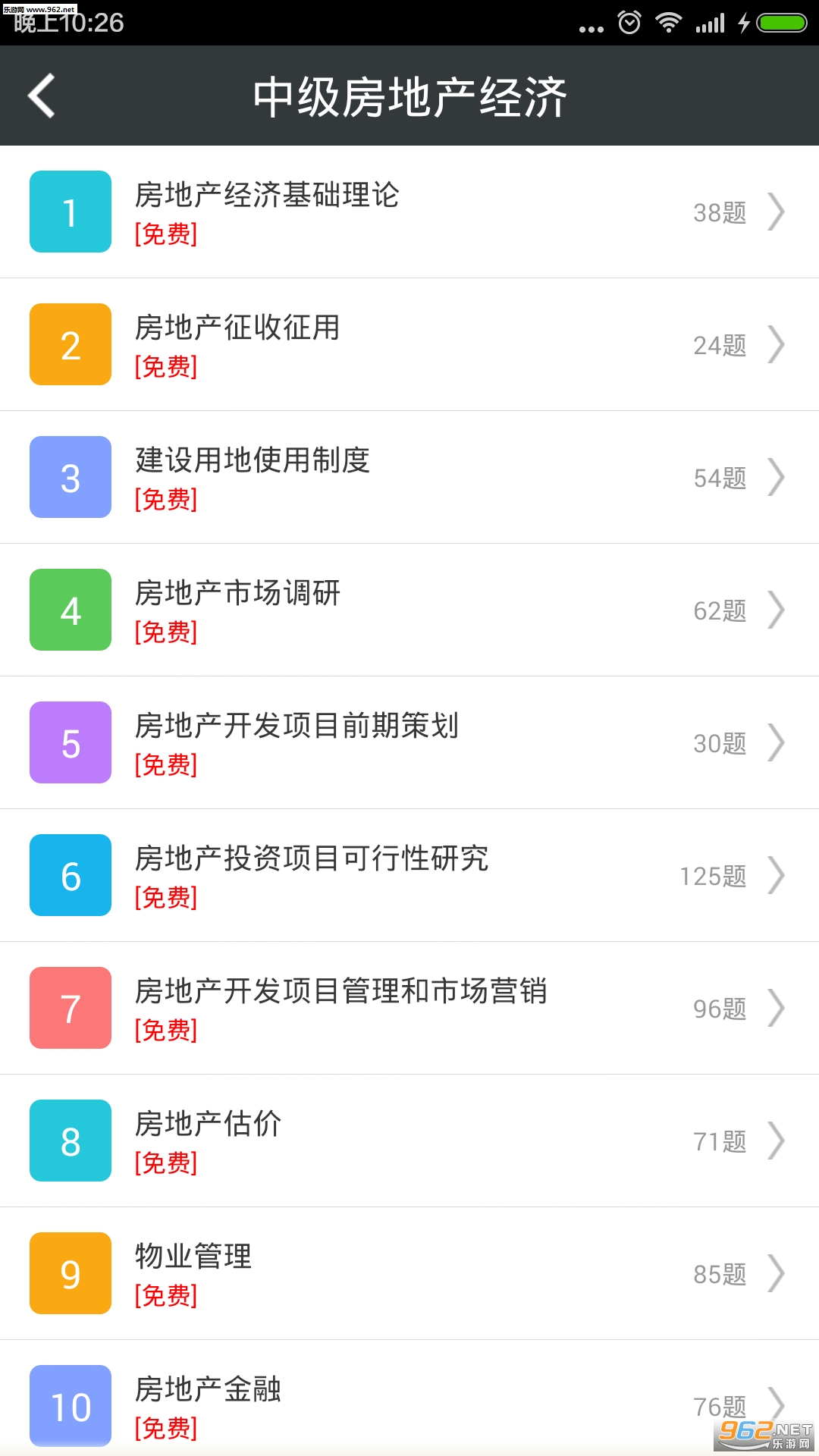Tap chapter 8 房地产估价

point(409,1141)
